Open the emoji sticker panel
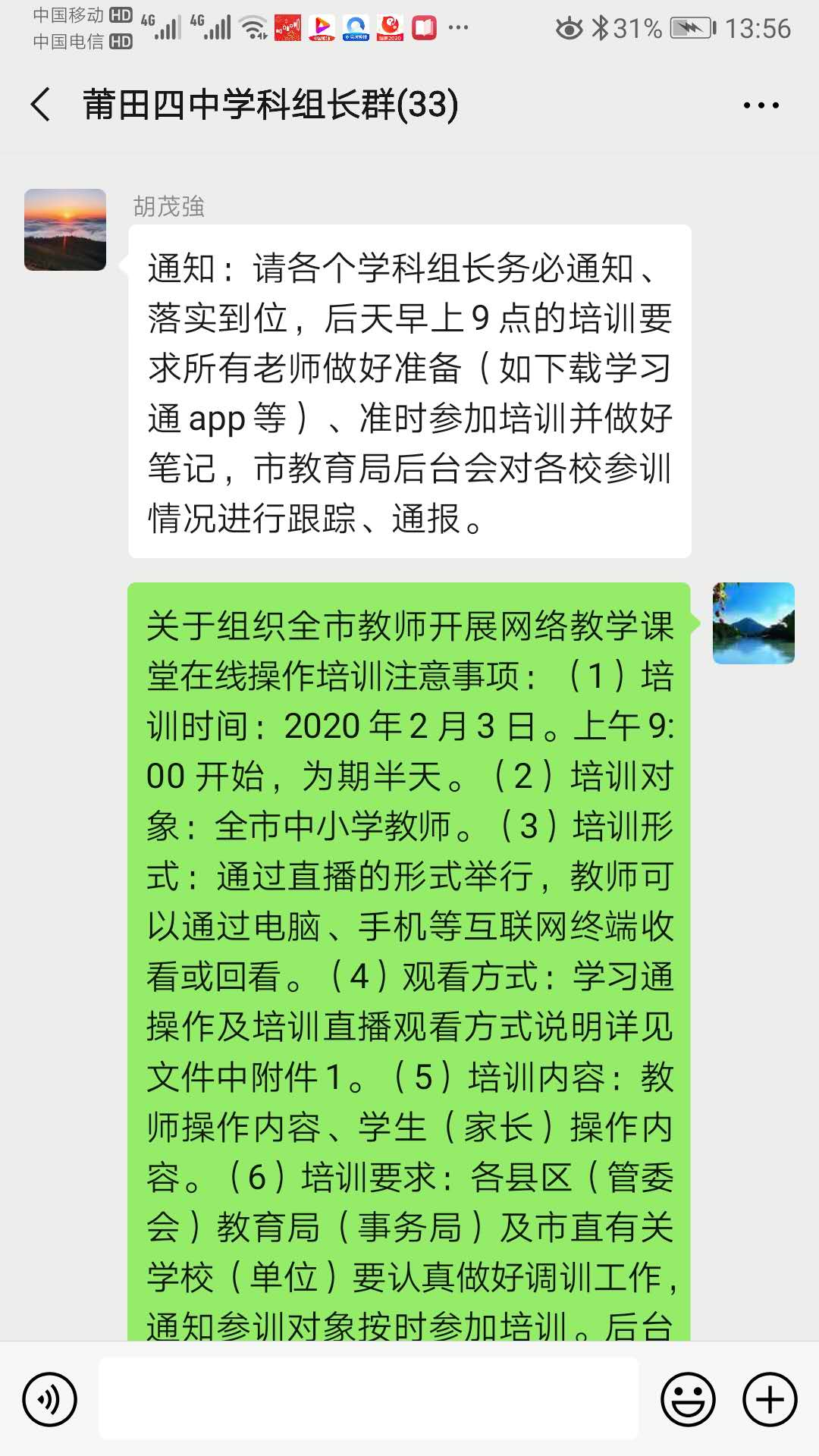This screenshot has height=1456, width=819. (688, 1399)
